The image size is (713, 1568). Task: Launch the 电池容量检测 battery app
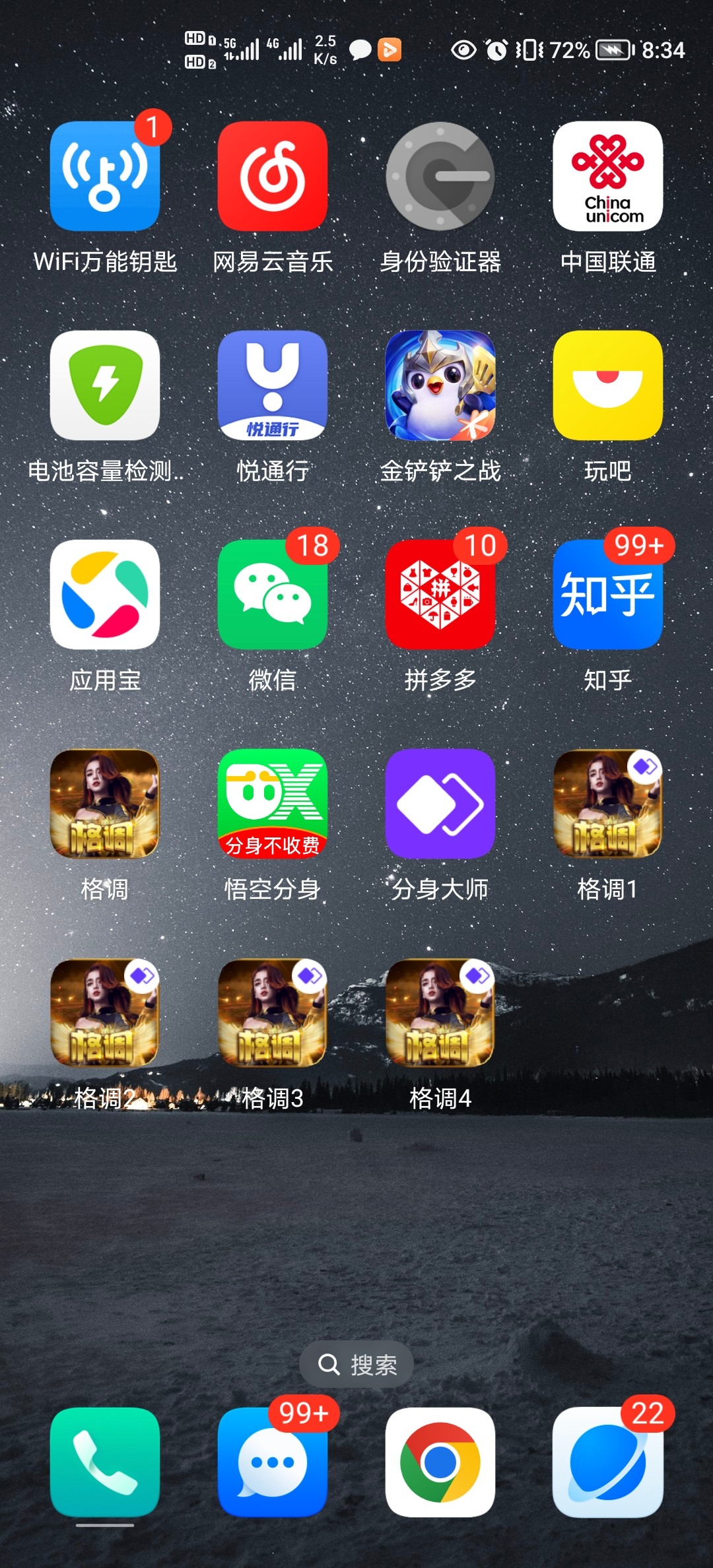click(x=105, y=385)
